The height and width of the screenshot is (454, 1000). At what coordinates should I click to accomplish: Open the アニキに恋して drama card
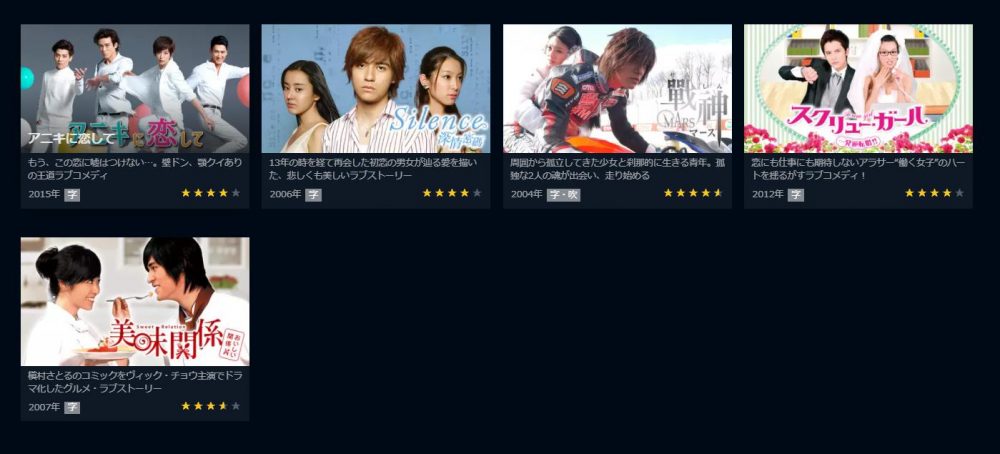point(135,90)
